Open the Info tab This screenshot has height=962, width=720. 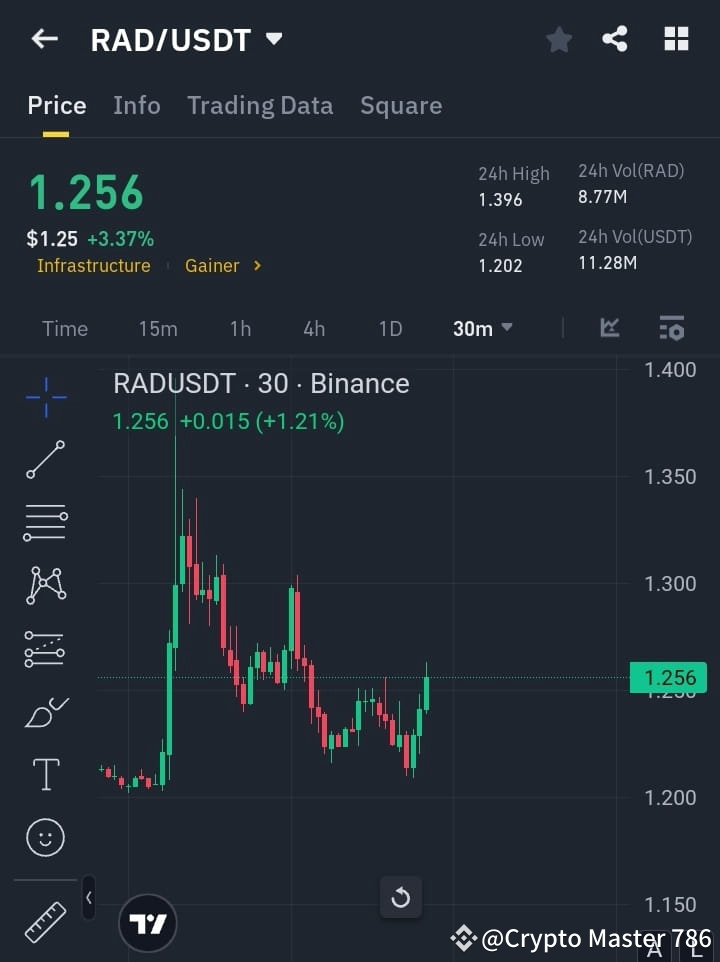[137, 105]
